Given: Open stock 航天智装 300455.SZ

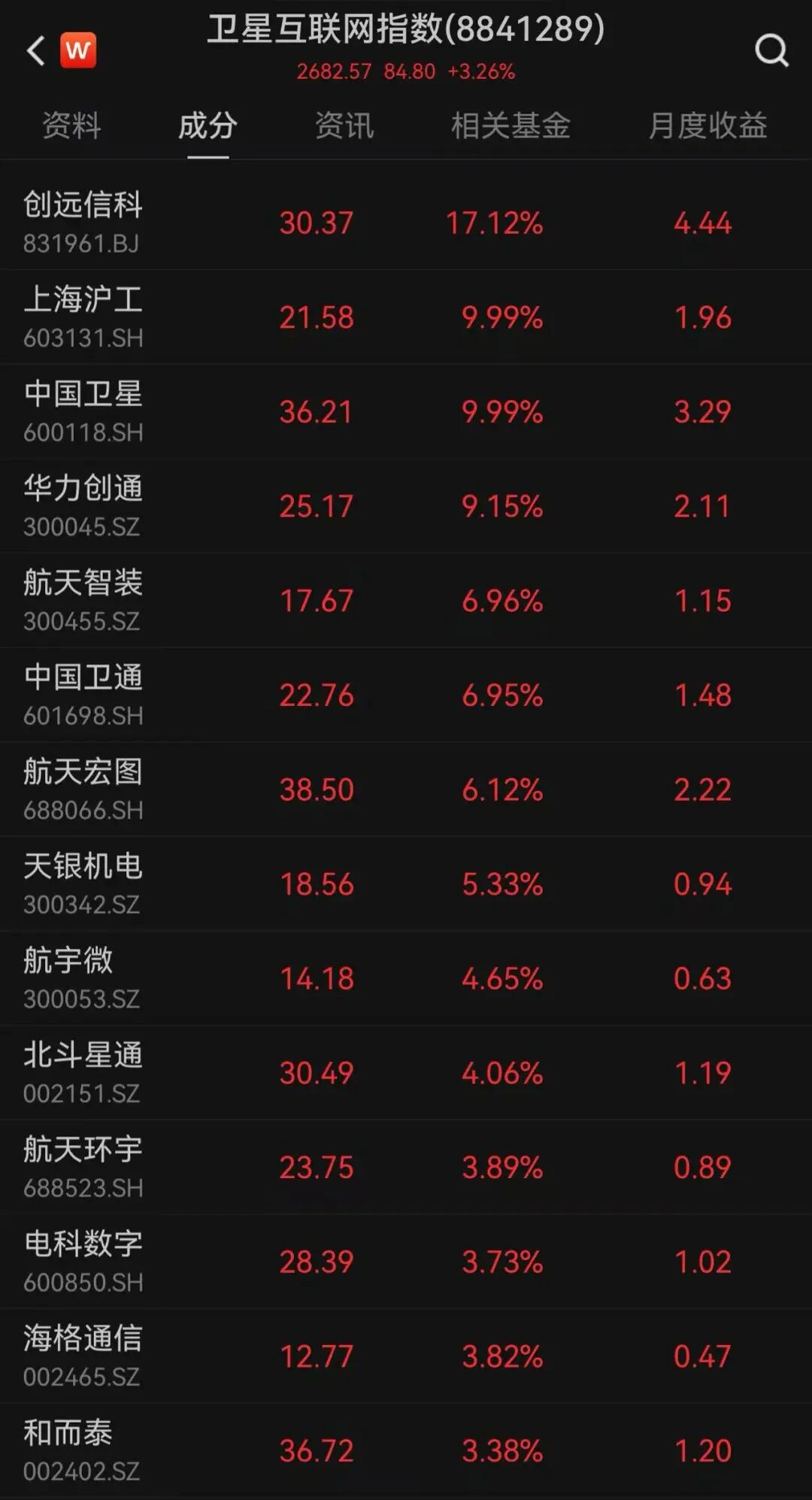Looking at the screenshot, I should click(83, 600).
